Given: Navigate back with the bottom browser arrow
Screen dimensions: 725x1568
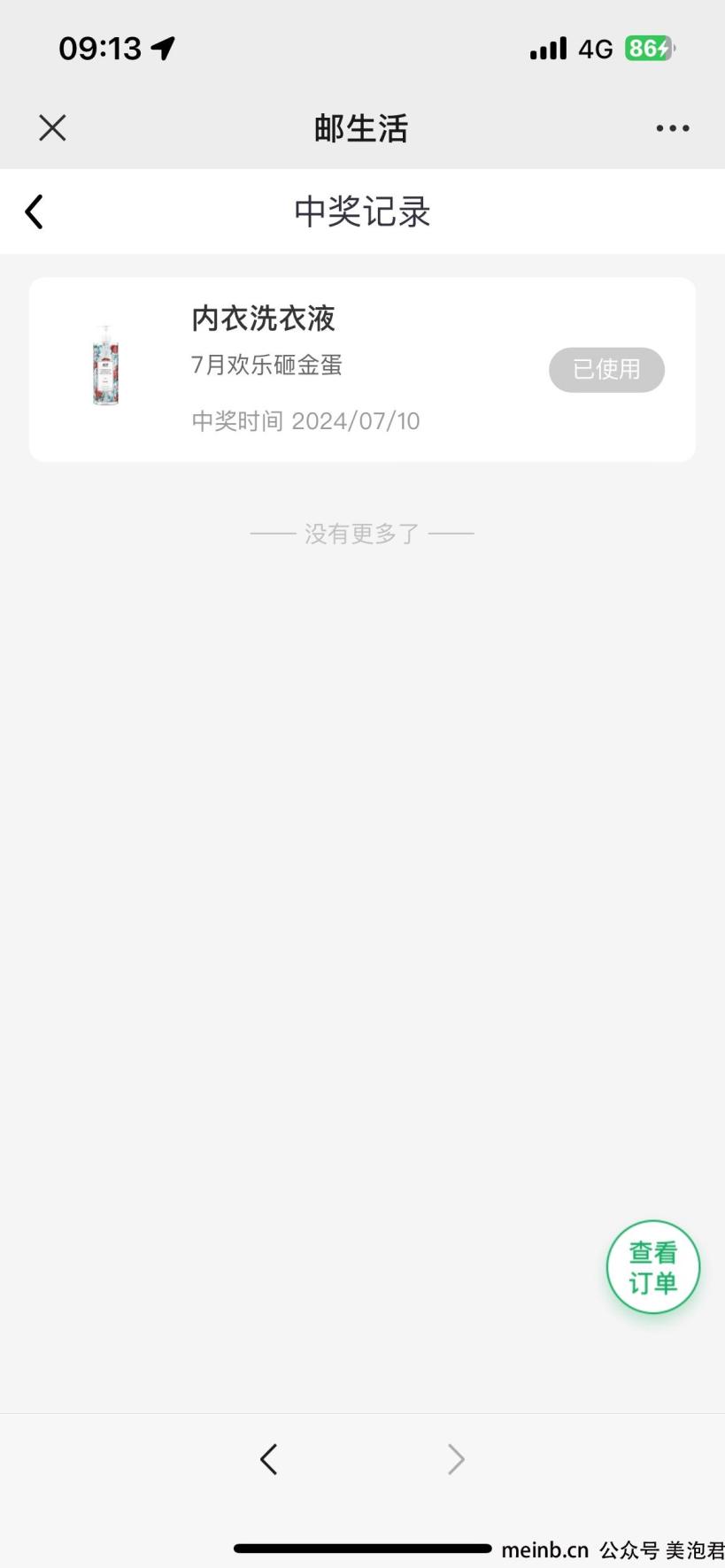Looking at the screenshot, I should pos(269,1459).
